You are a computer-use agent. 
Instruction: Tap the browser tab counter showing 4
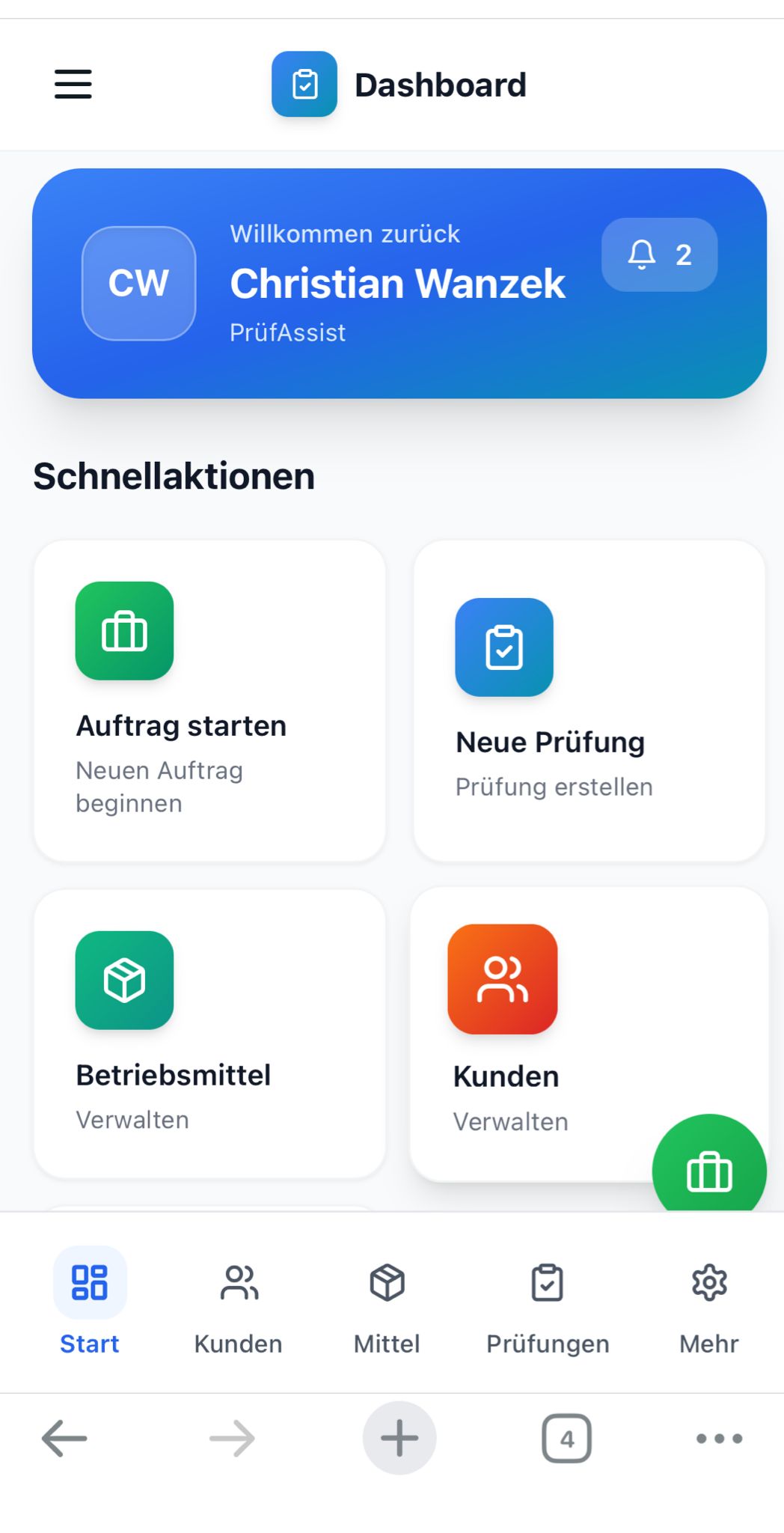pyautogui.click(x=566, y=1439)
